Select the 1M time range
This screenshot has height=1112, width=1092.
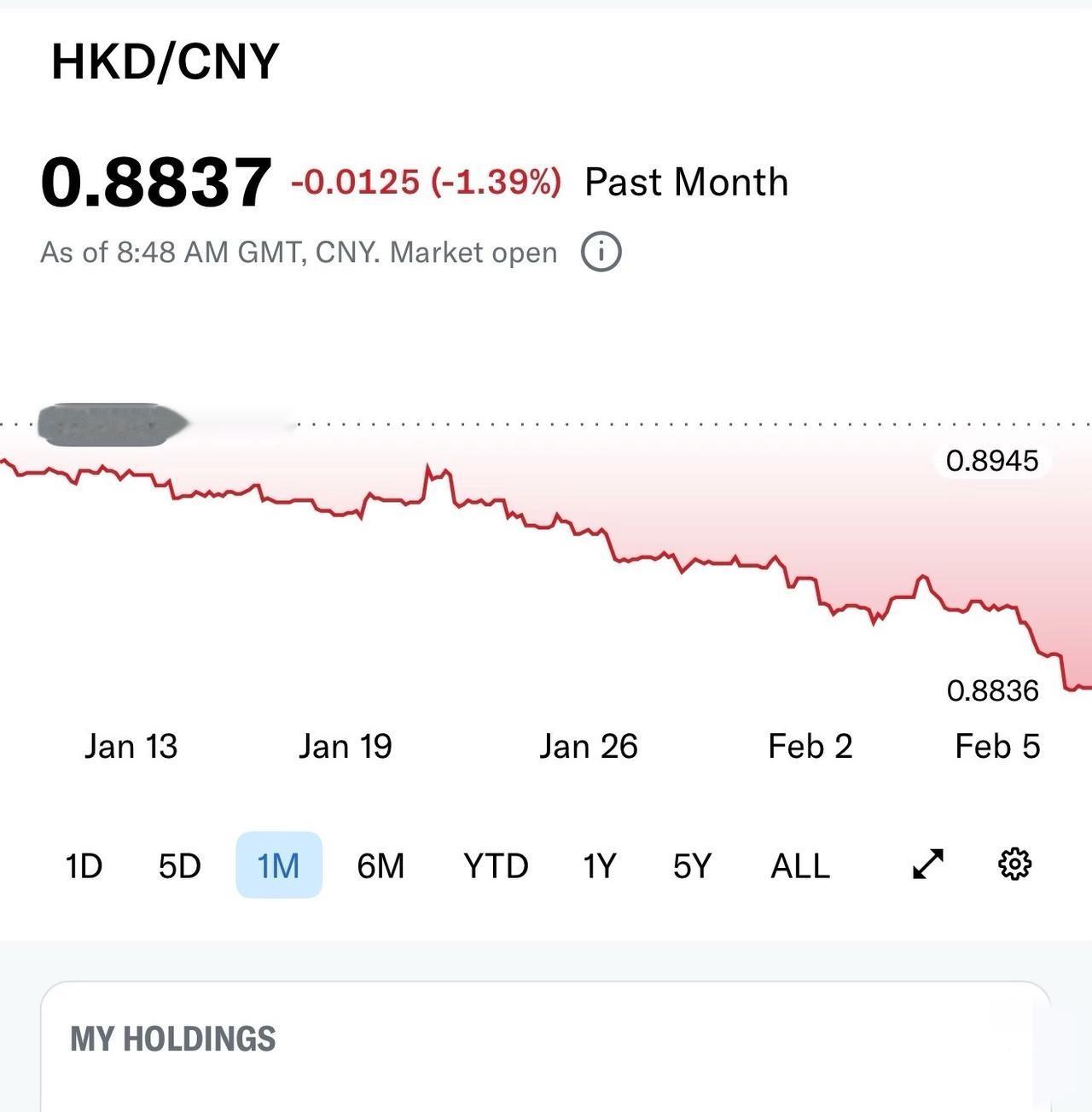click(279, 865)
